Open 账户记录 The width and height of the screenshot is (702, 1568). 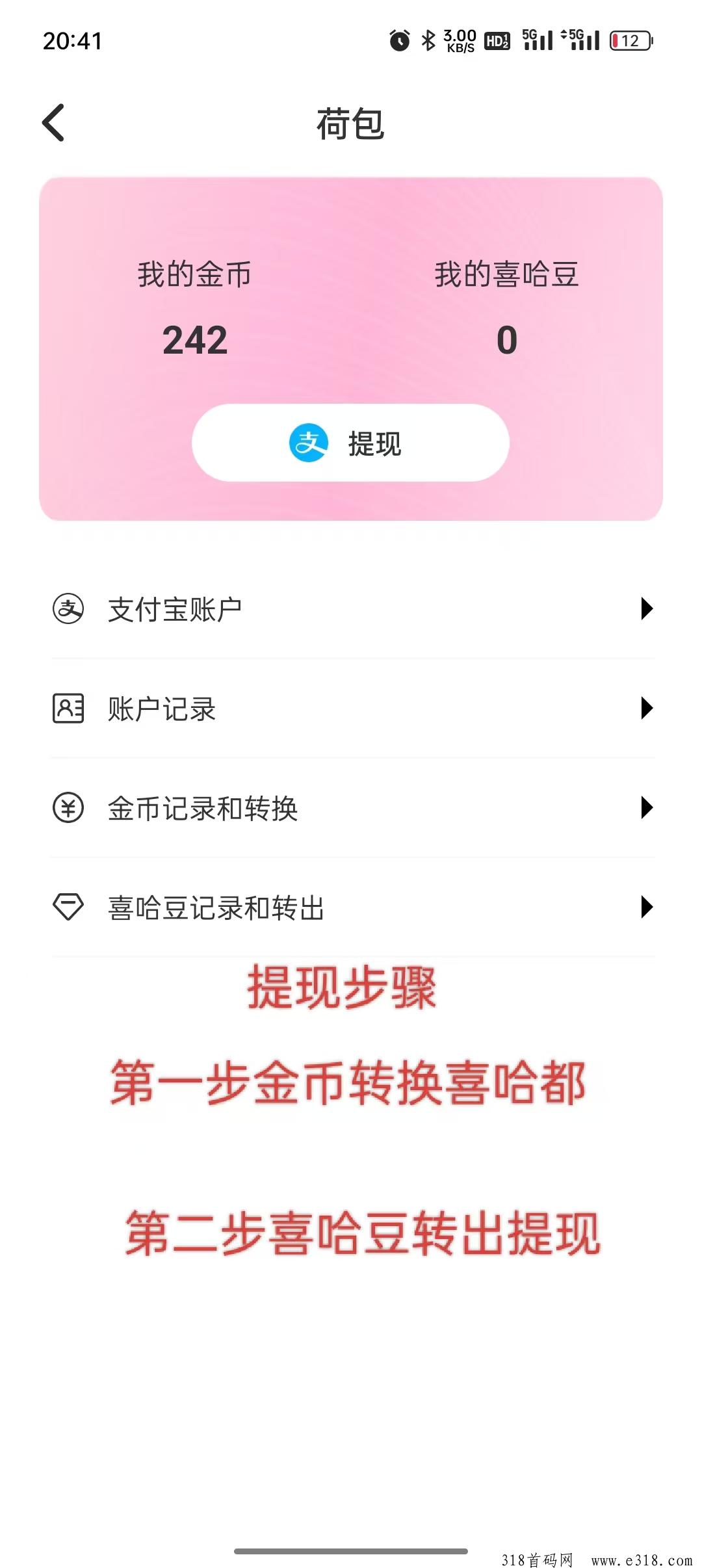tap(352, 709)
